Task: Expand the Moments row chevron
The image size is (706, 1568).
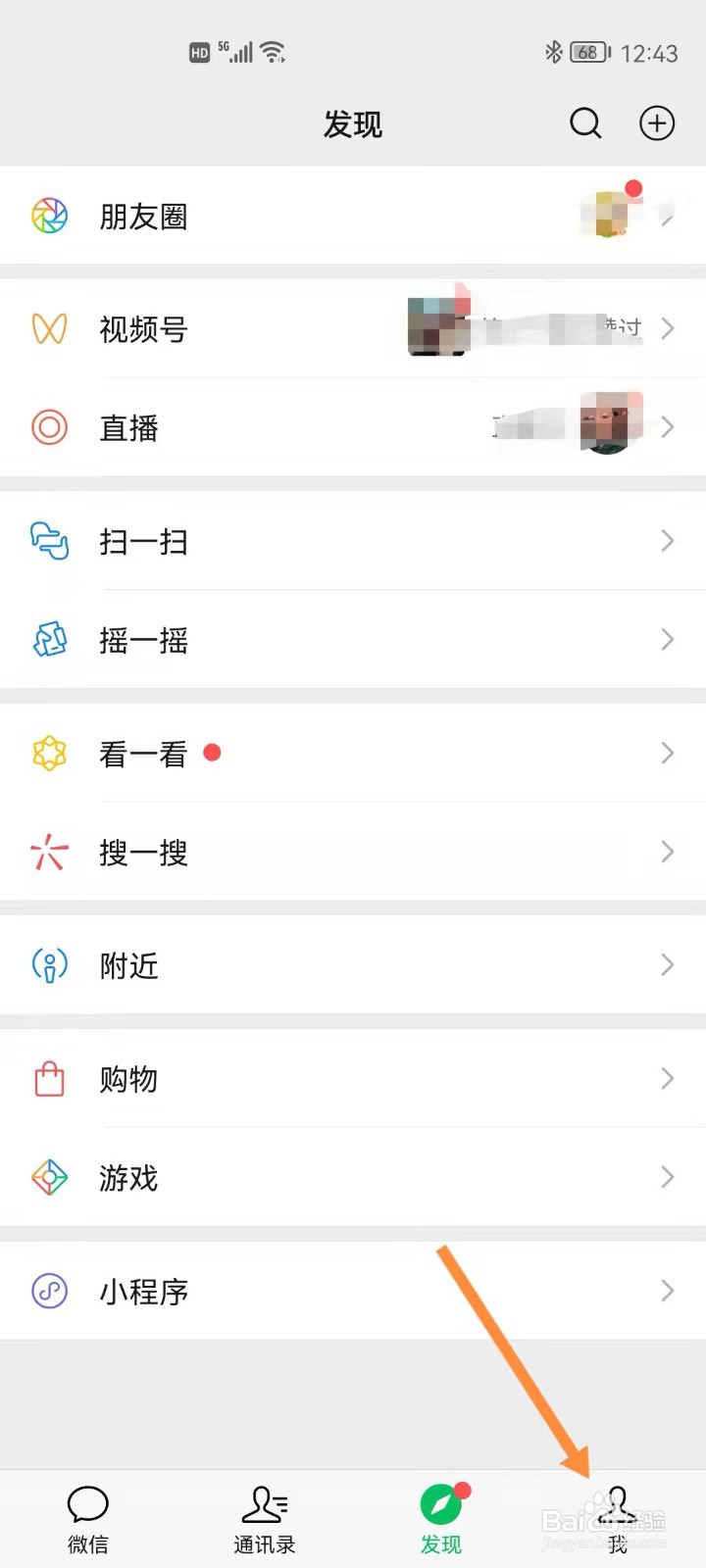Action: 668,217
